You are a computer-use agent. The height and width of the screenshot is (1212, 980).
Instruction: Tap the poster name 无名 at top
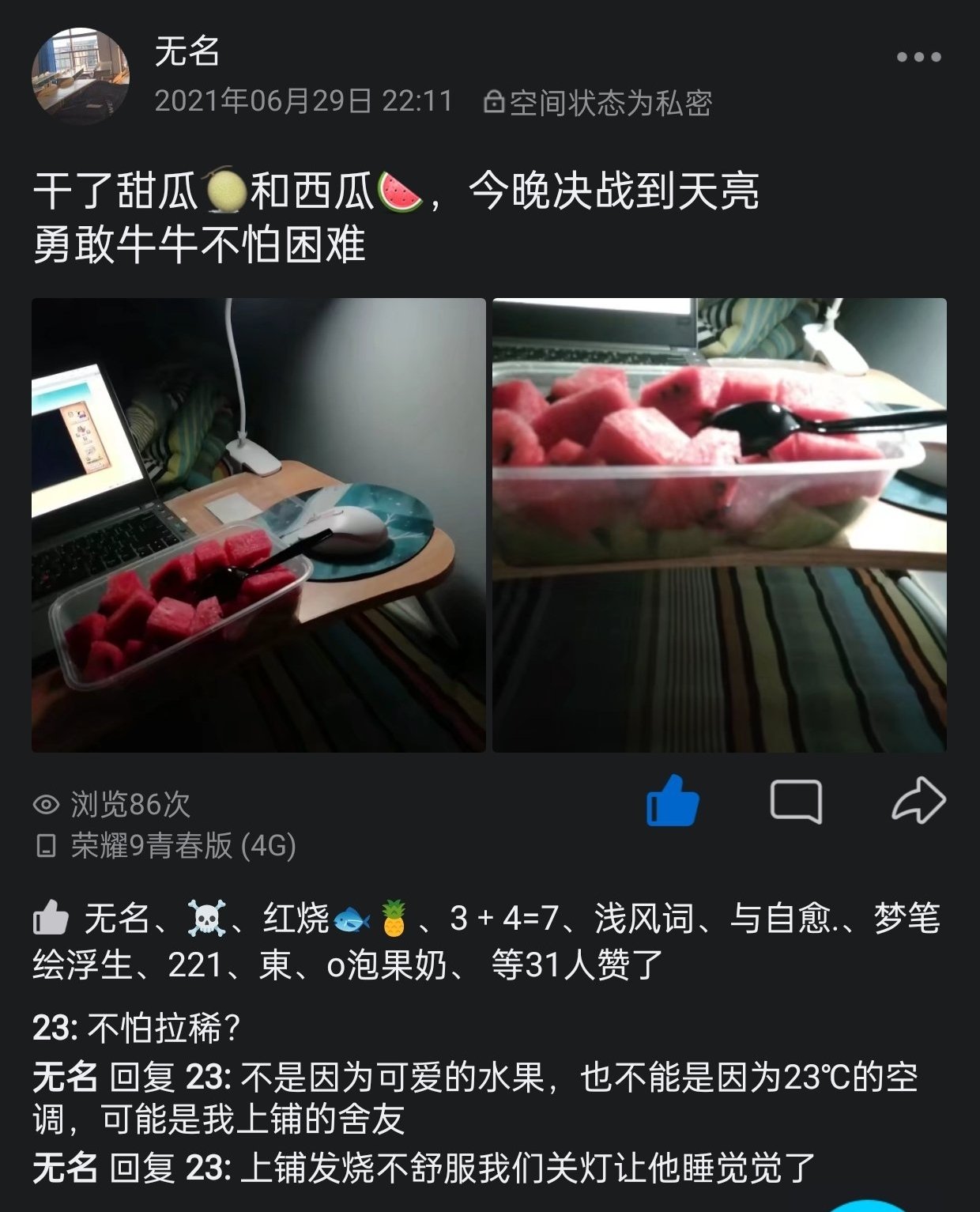187,52
